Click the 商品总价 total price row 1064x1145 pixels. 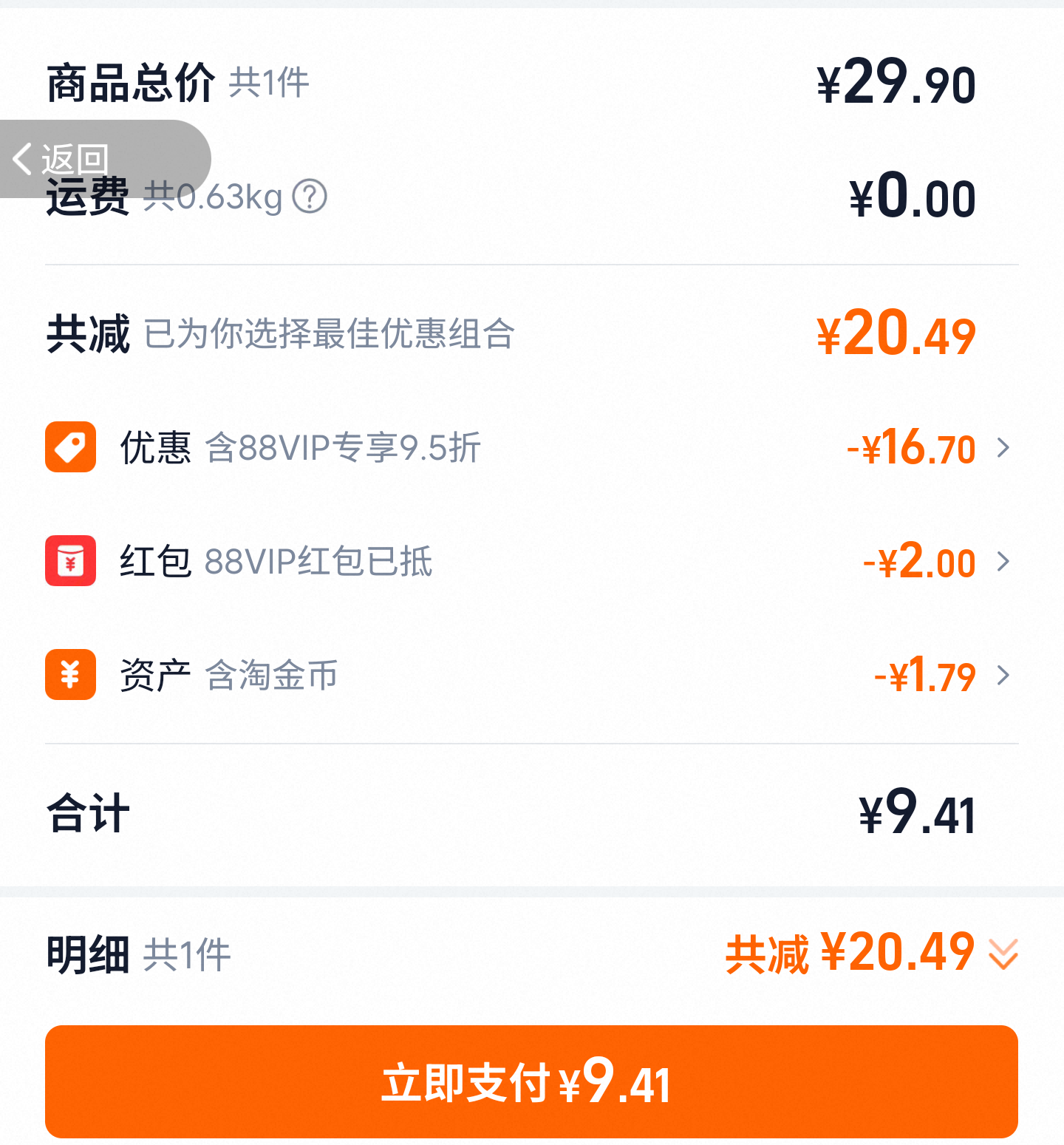click(x=132, y=82)
